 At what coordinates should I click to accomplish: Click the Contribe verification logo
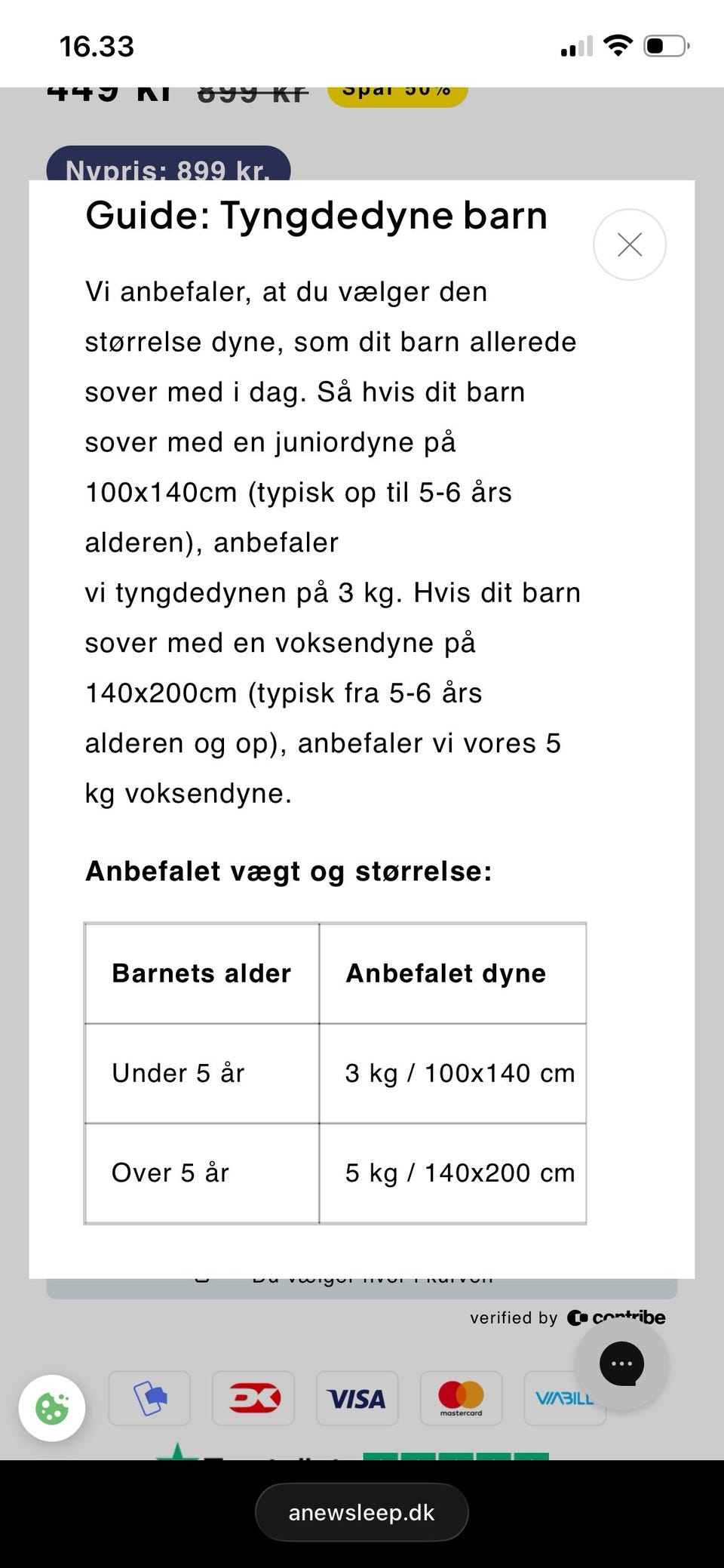[615, 1317]
